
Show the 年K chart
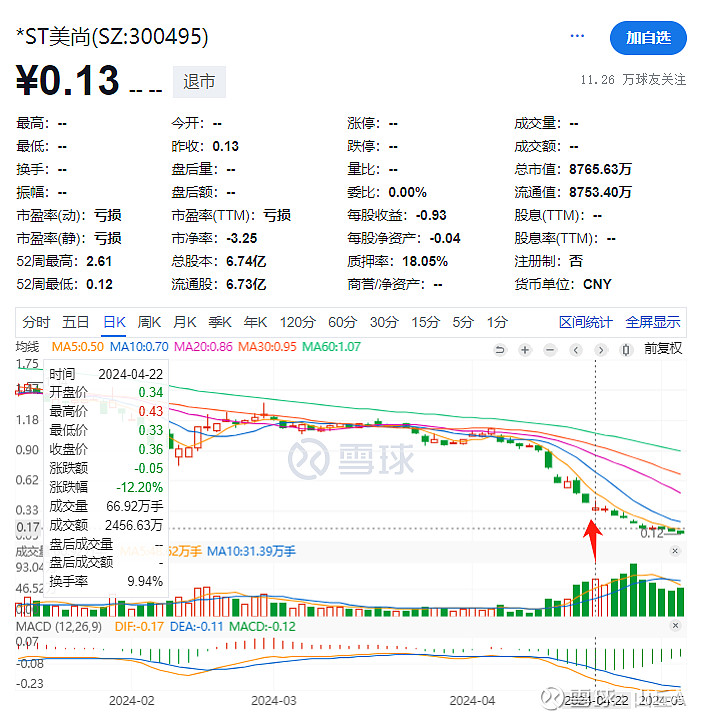pos(256,322)
